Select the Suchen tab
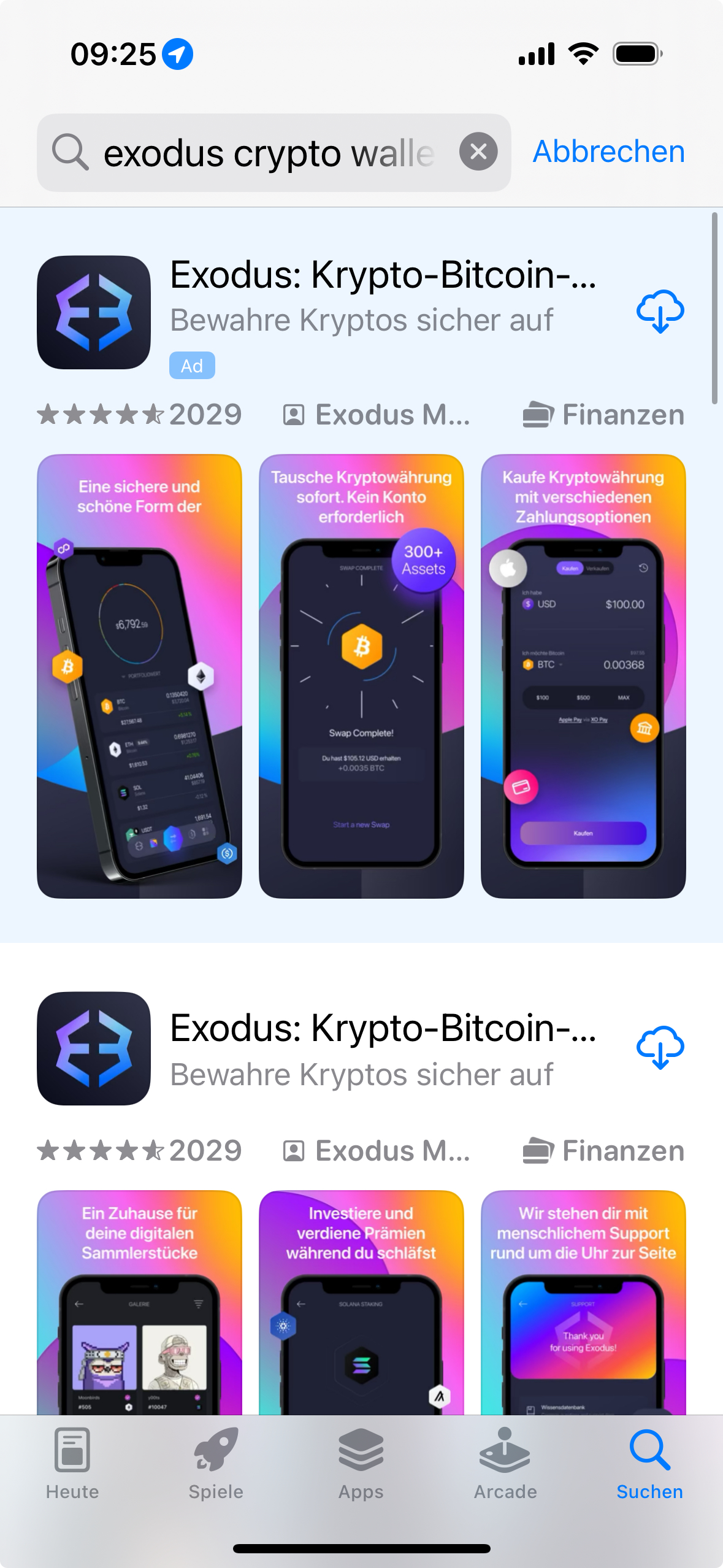 649,1464
